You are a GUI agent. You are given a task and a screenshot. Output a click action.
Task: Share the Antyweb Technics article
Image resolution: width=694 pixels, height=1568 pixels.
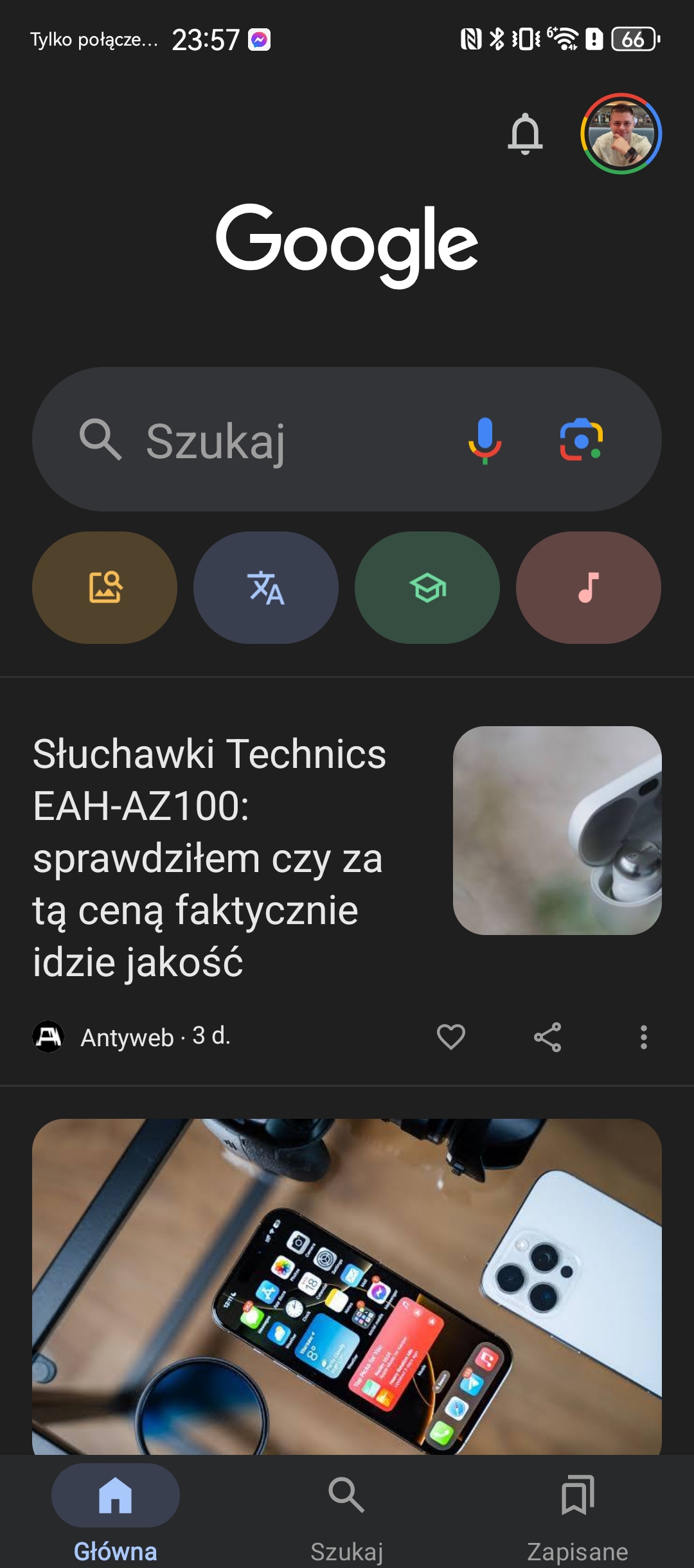click(x=547, y=1037)
